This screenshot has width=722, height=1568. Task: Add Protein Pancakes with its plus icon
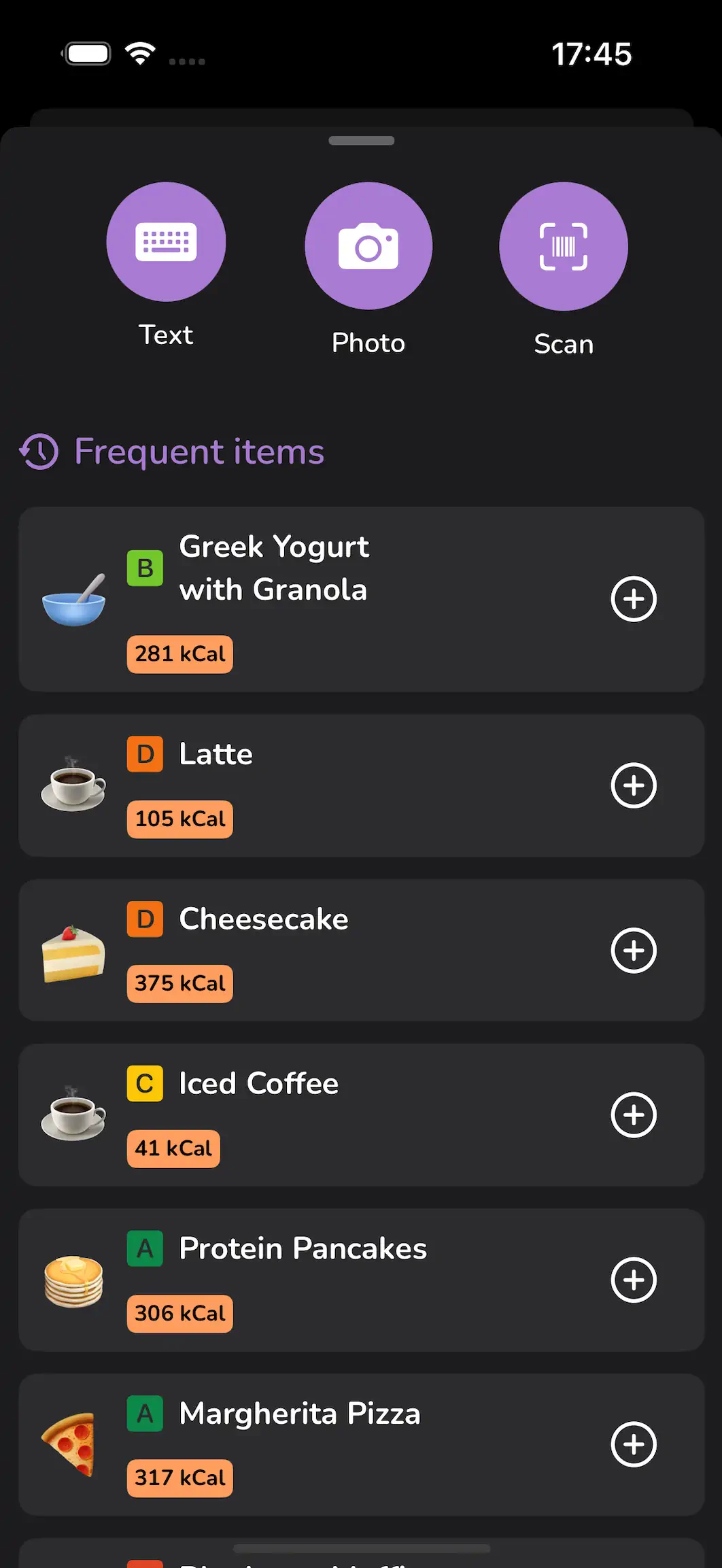pos(634,1280)
